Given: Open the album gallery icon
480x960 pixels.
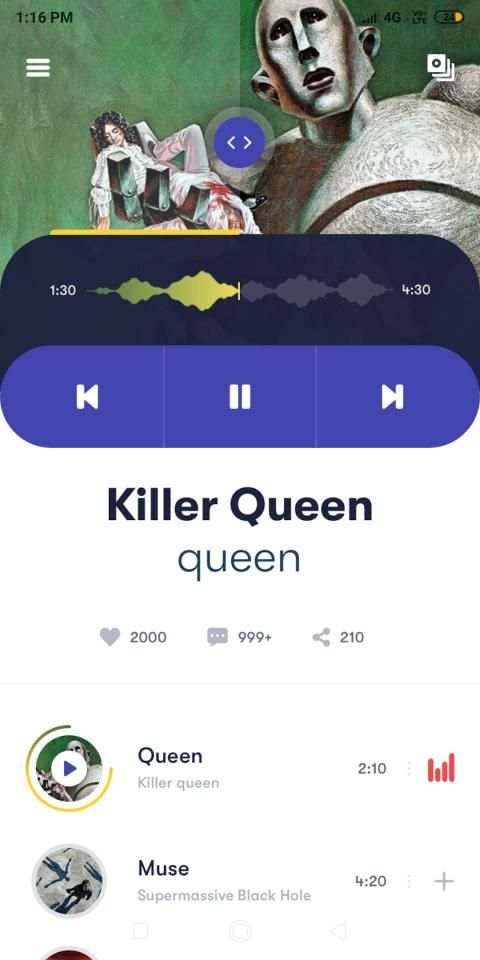Looking at the screenshot, I should click(x=441, y=67).
